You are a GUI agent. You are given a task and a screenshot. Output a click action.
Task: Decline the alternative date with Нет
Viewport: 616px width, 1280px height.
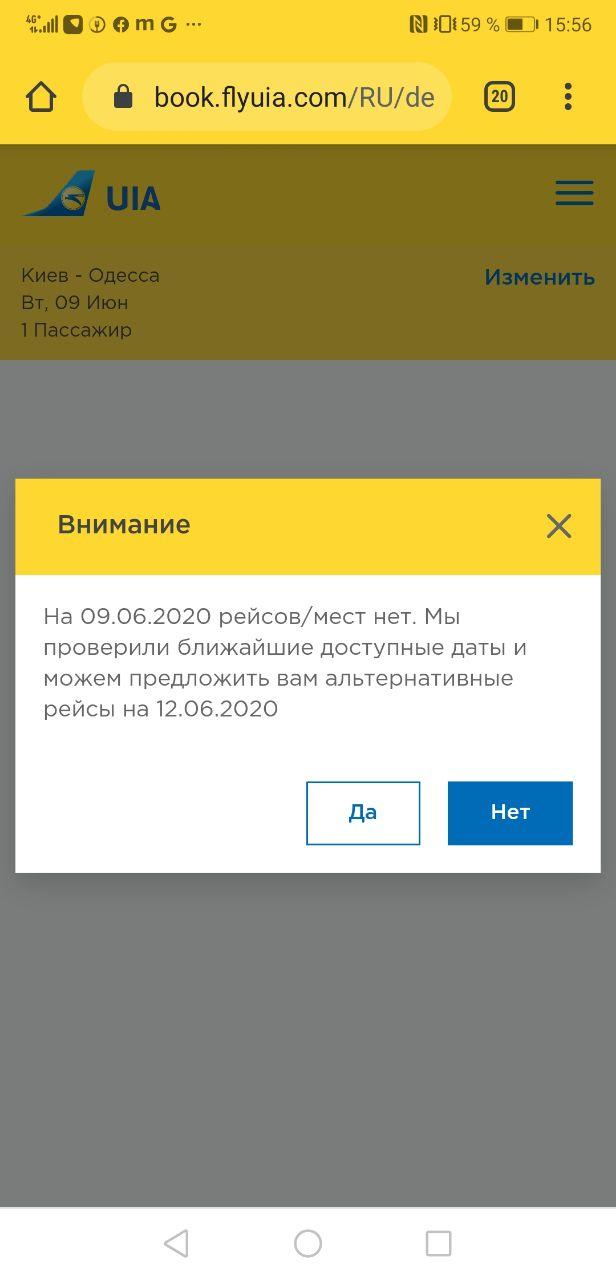pyautogui.click(x=510, y=813)
